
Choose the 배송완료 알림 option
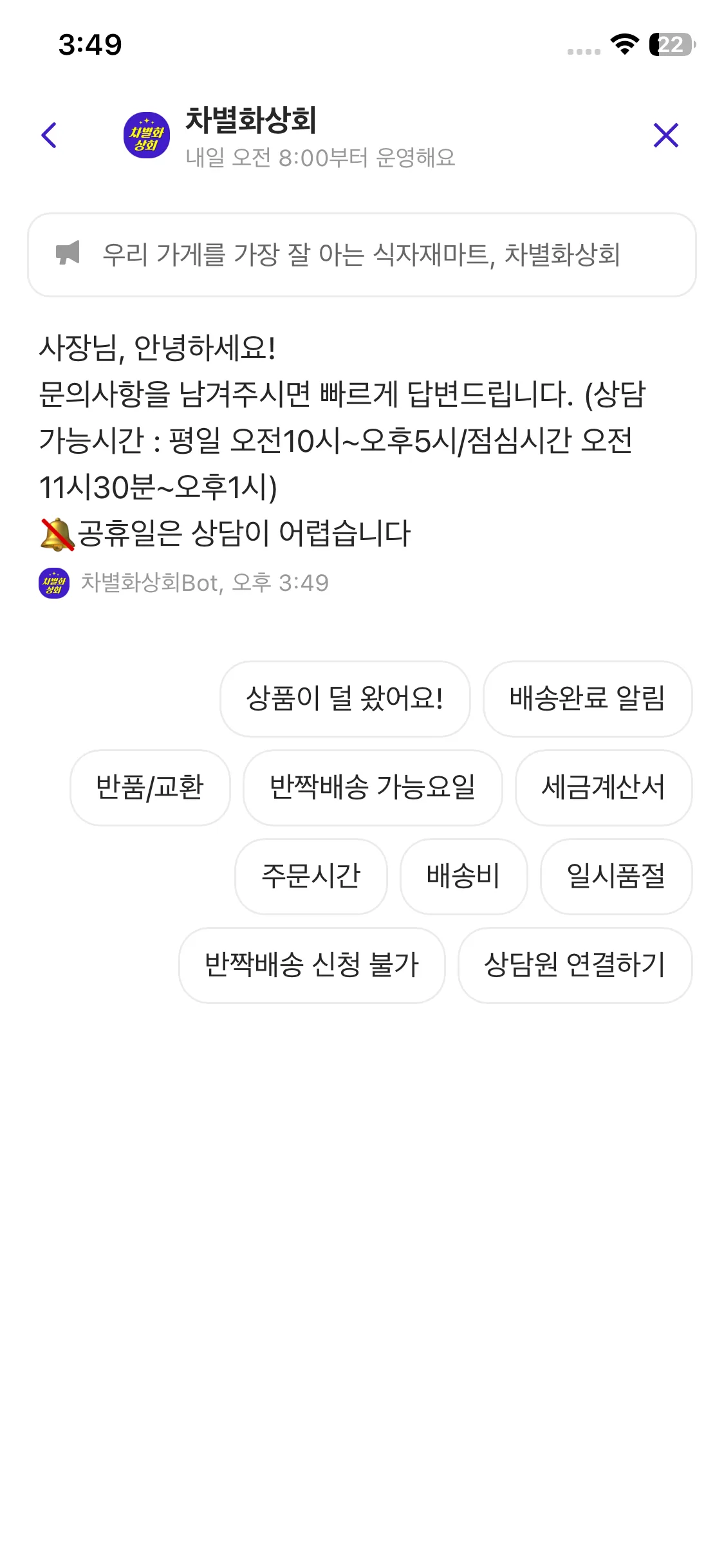tap(587, 699)
